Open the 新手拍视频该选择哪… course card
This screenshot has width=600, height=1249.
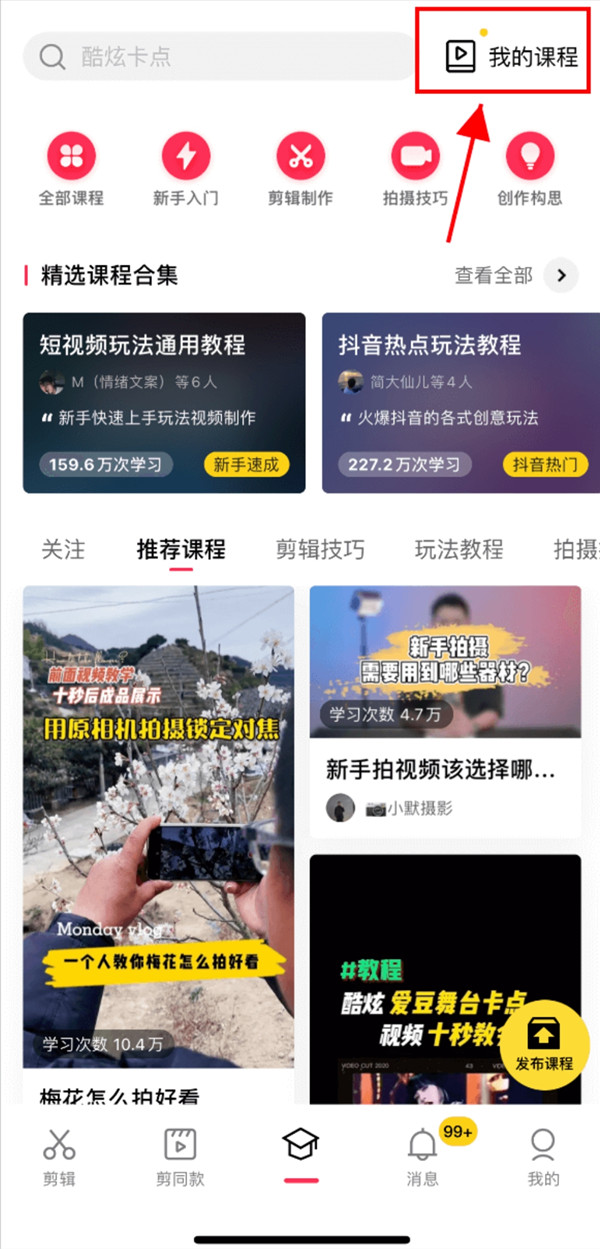(x=445, y=712)
